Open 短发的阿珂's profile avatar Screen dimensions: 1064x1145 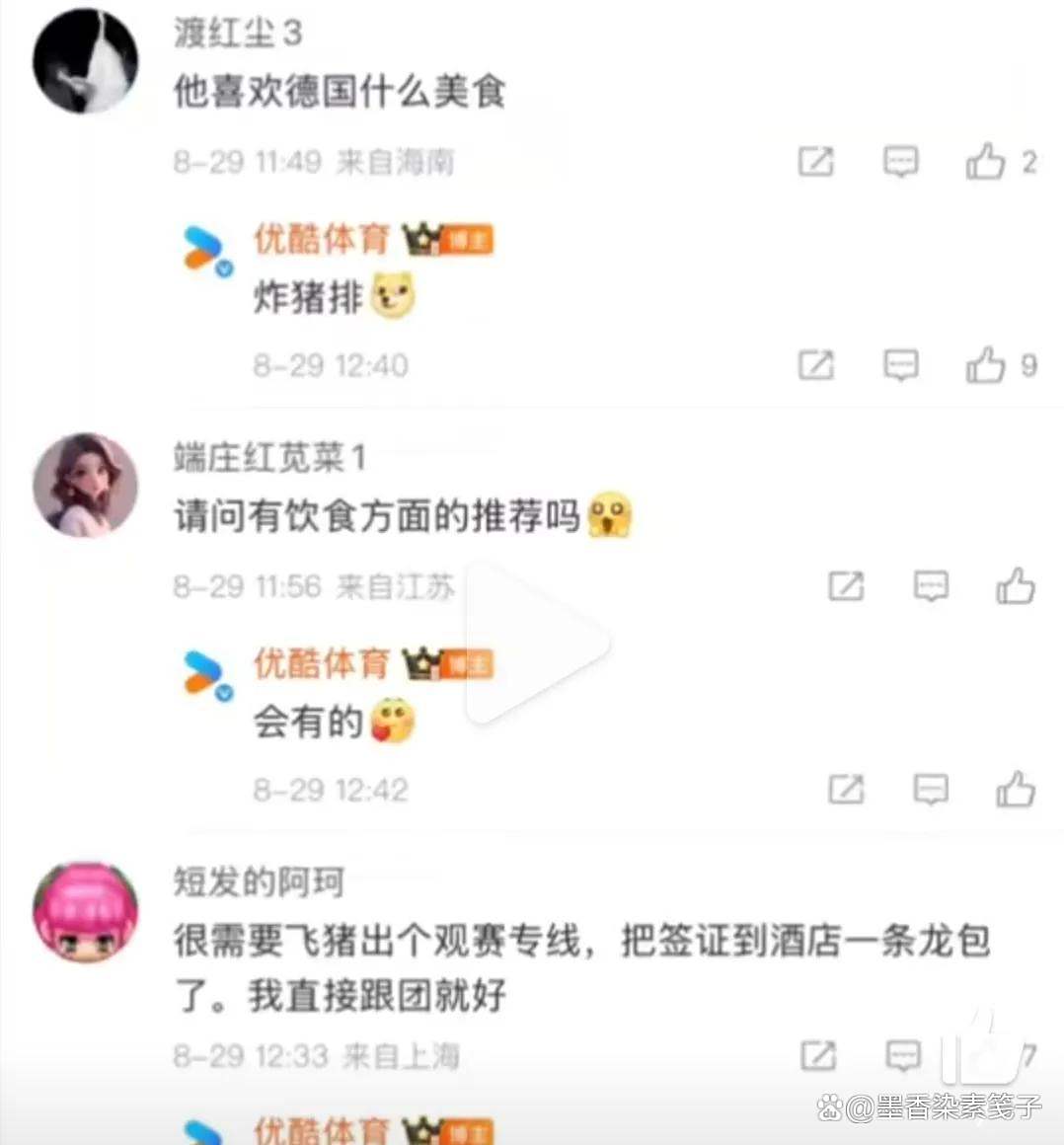(x=85, y=911)
